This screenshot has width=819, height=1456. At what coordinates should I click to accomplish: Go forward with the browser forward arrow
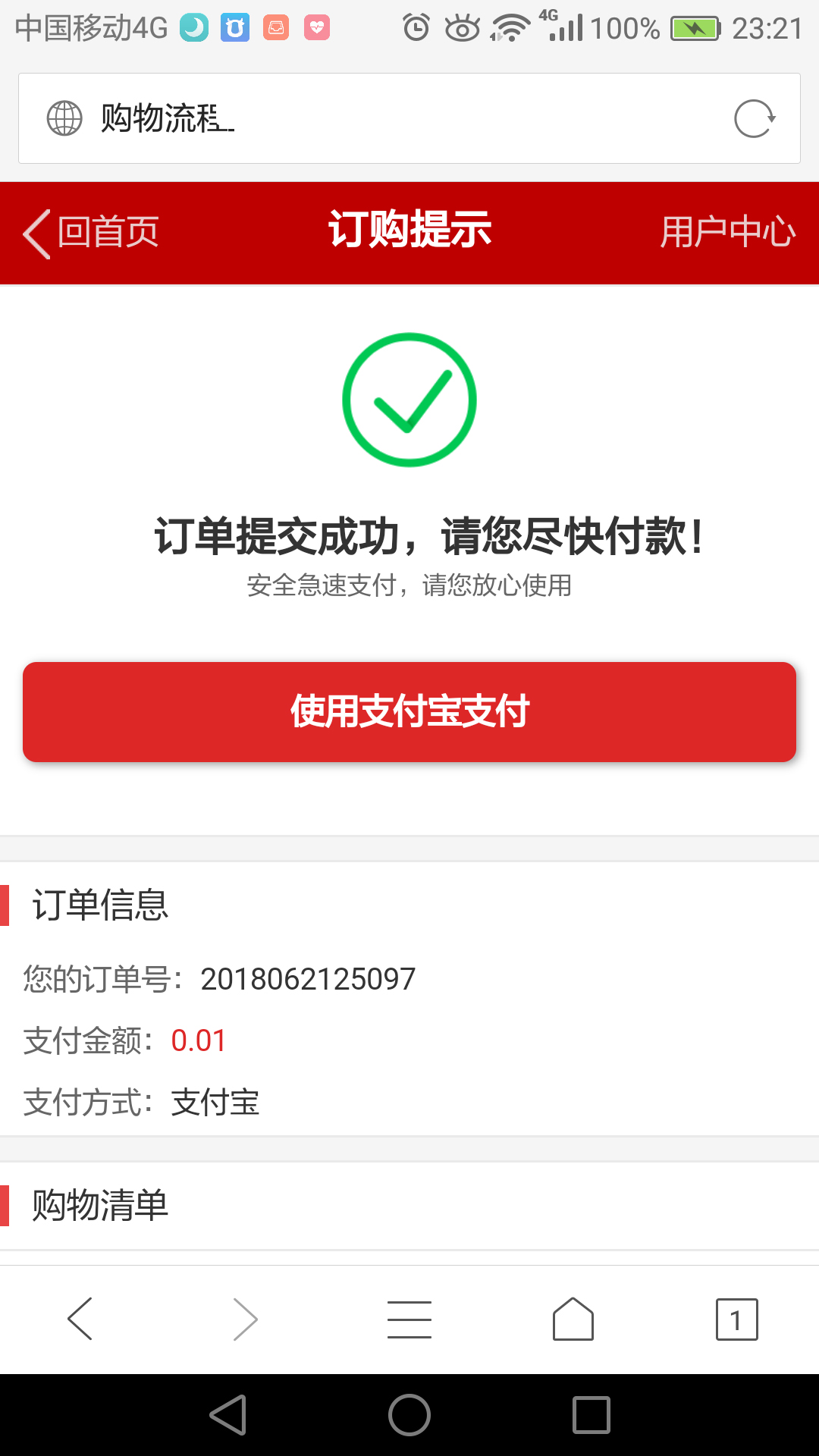[x=245, y=1319]
